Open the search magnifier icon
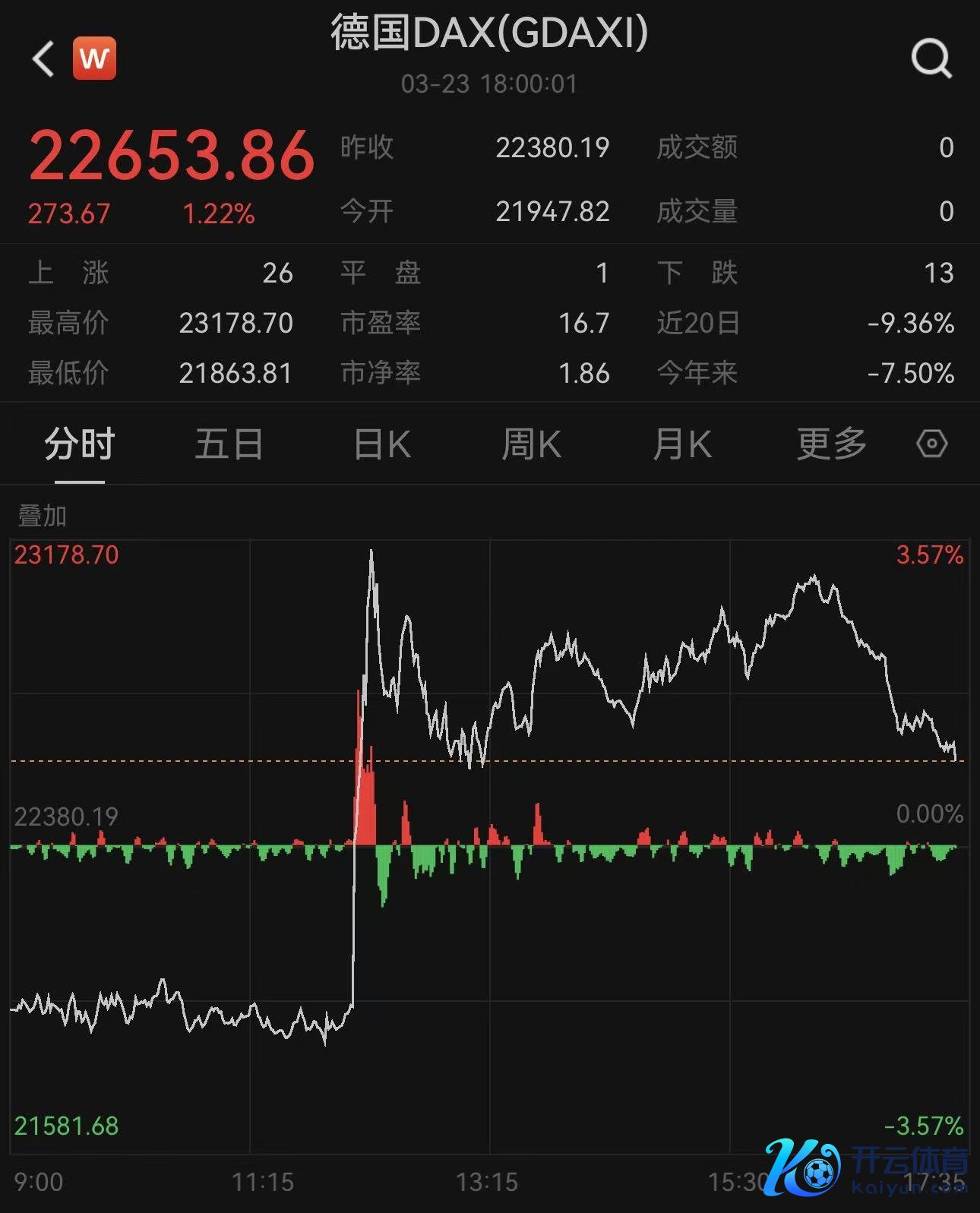 (931, 58)
